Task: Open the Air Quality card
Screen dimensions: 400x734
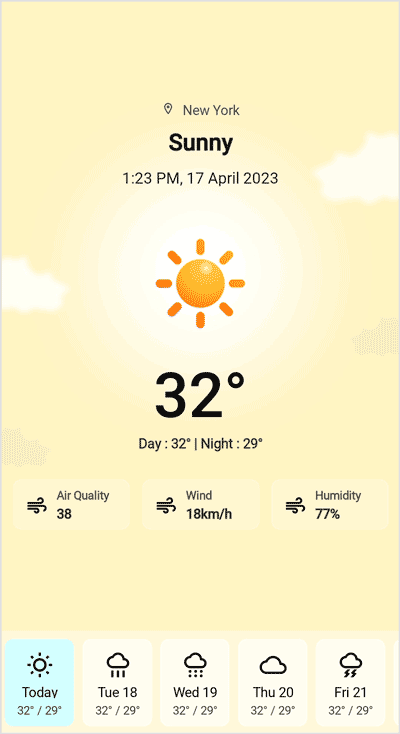Action: (71, 505)
